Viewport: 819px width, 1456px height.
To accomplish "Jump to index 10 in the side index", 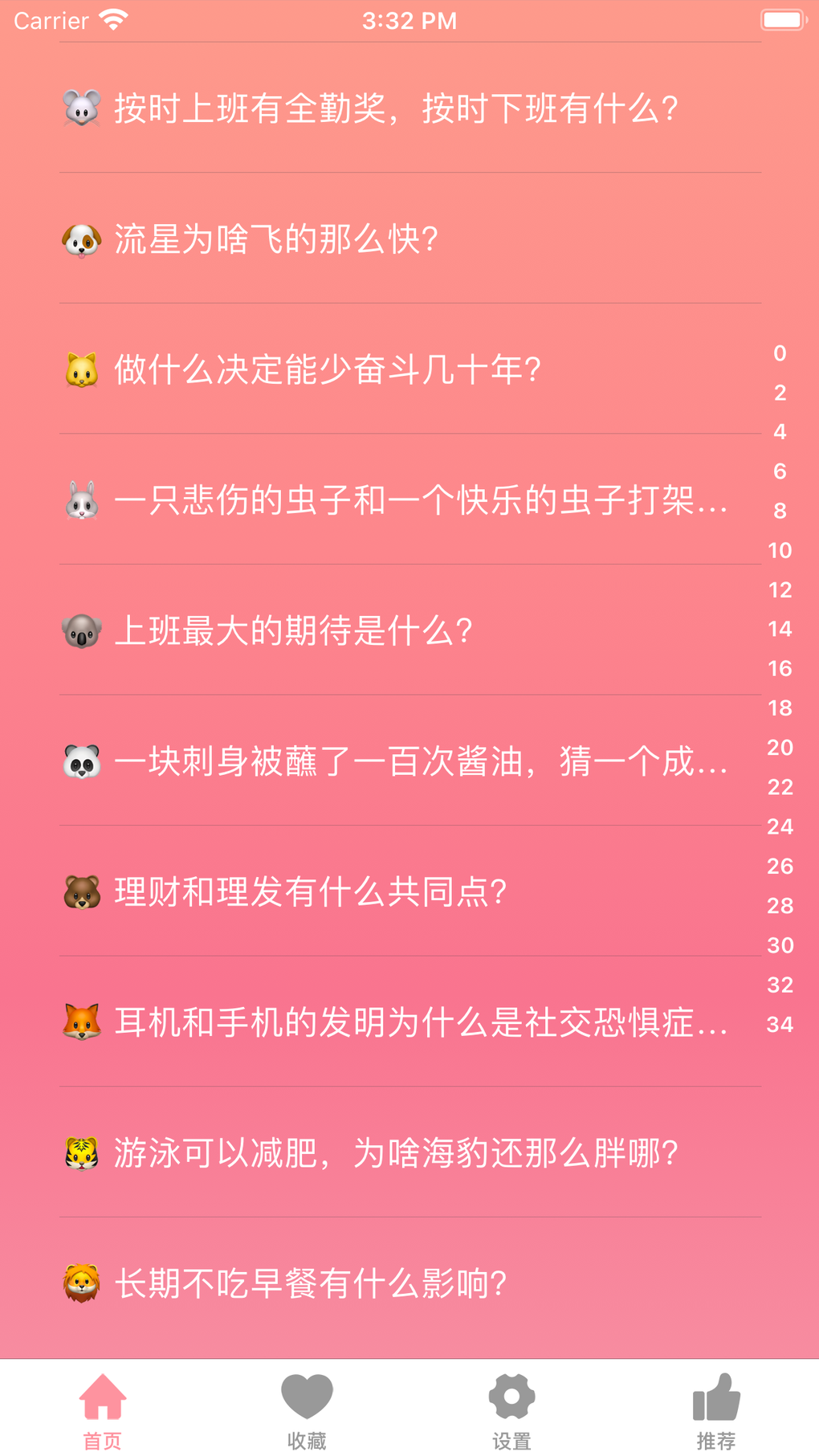I will pyautogui.click(x=780, y=551).
